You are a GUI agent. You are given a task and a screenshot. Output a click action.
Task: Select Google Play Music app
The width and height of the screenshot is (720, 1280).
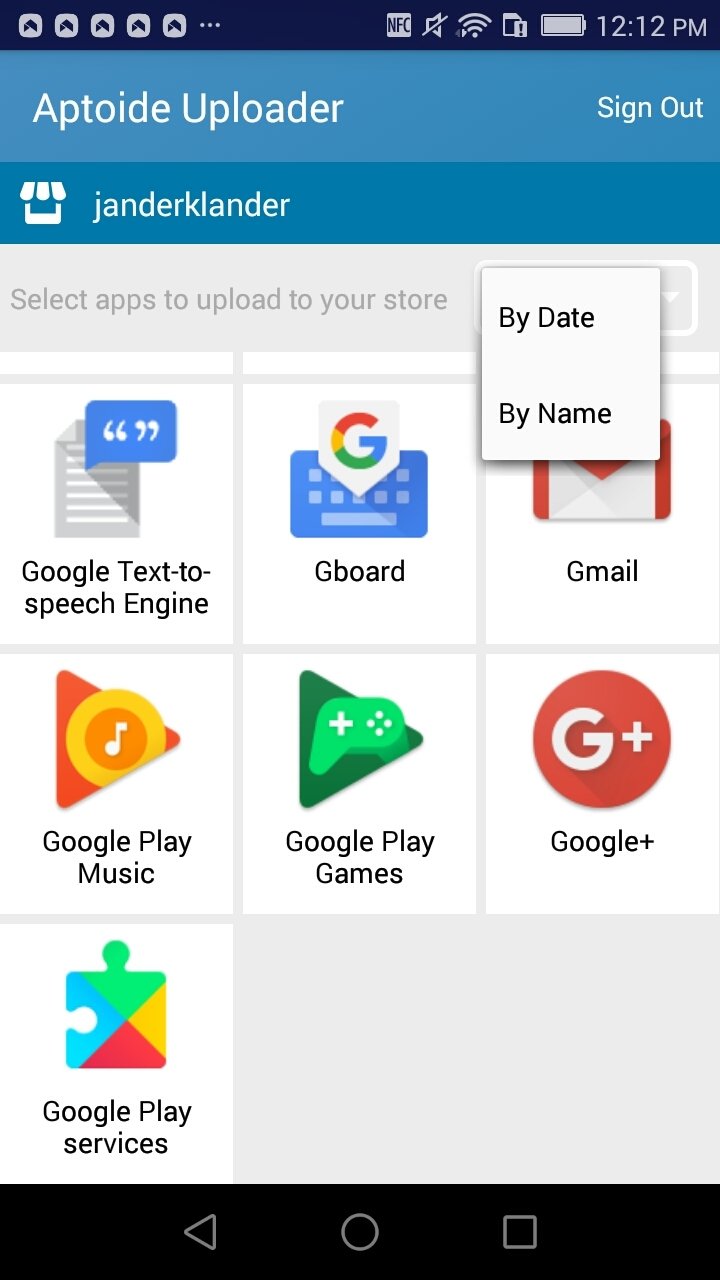point(116,782)
